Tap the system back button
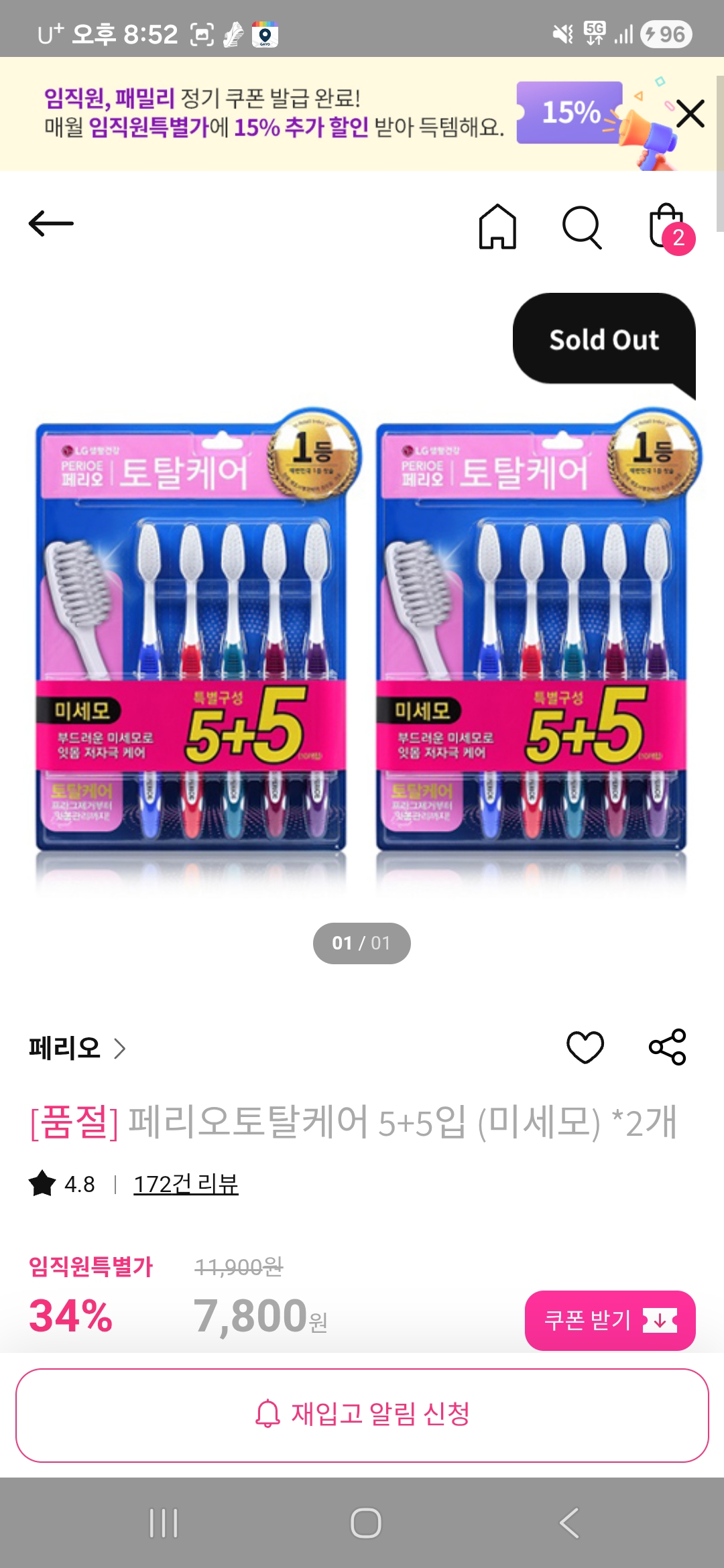Viewport: 724px width, 1568px height. coord(569,1523)
